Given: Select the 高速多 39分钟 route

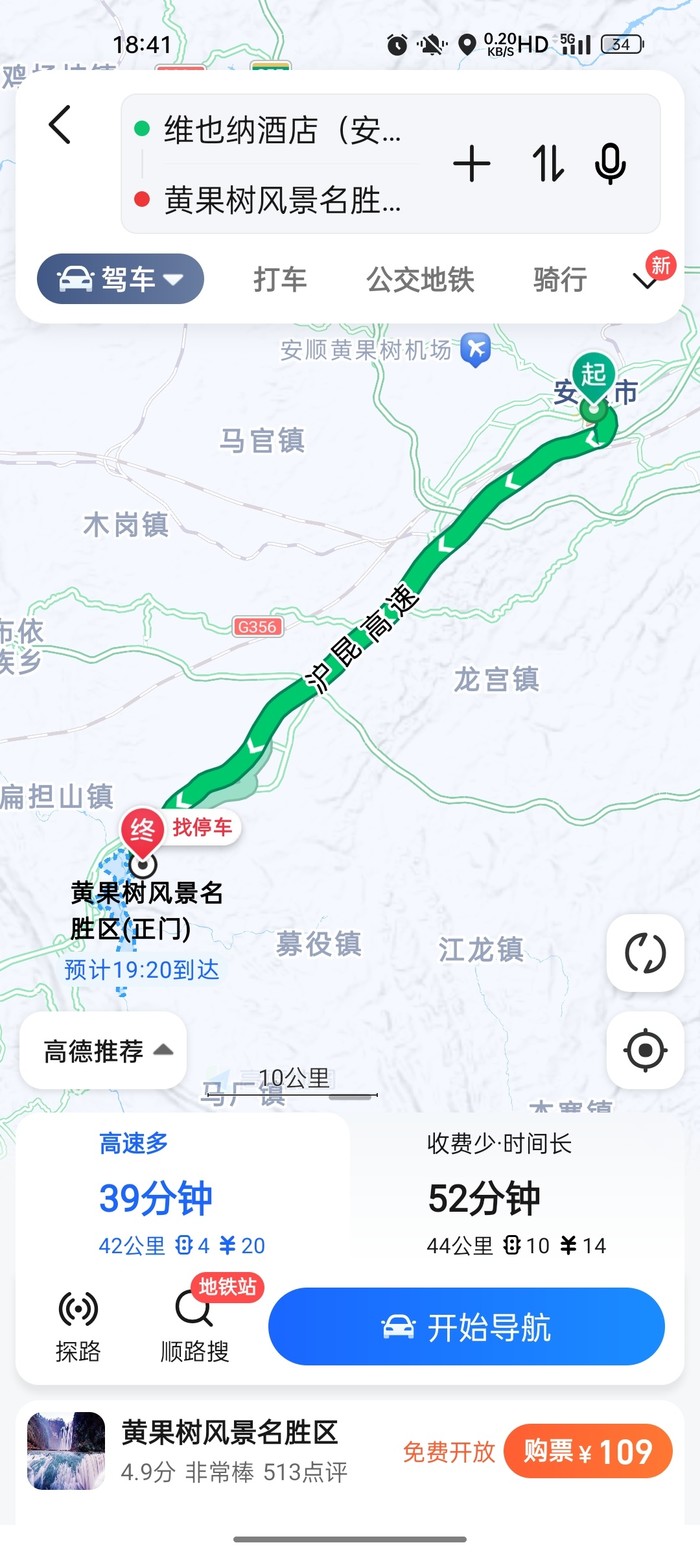Looking at the screenshot, I should click(x=182, y=1196).
